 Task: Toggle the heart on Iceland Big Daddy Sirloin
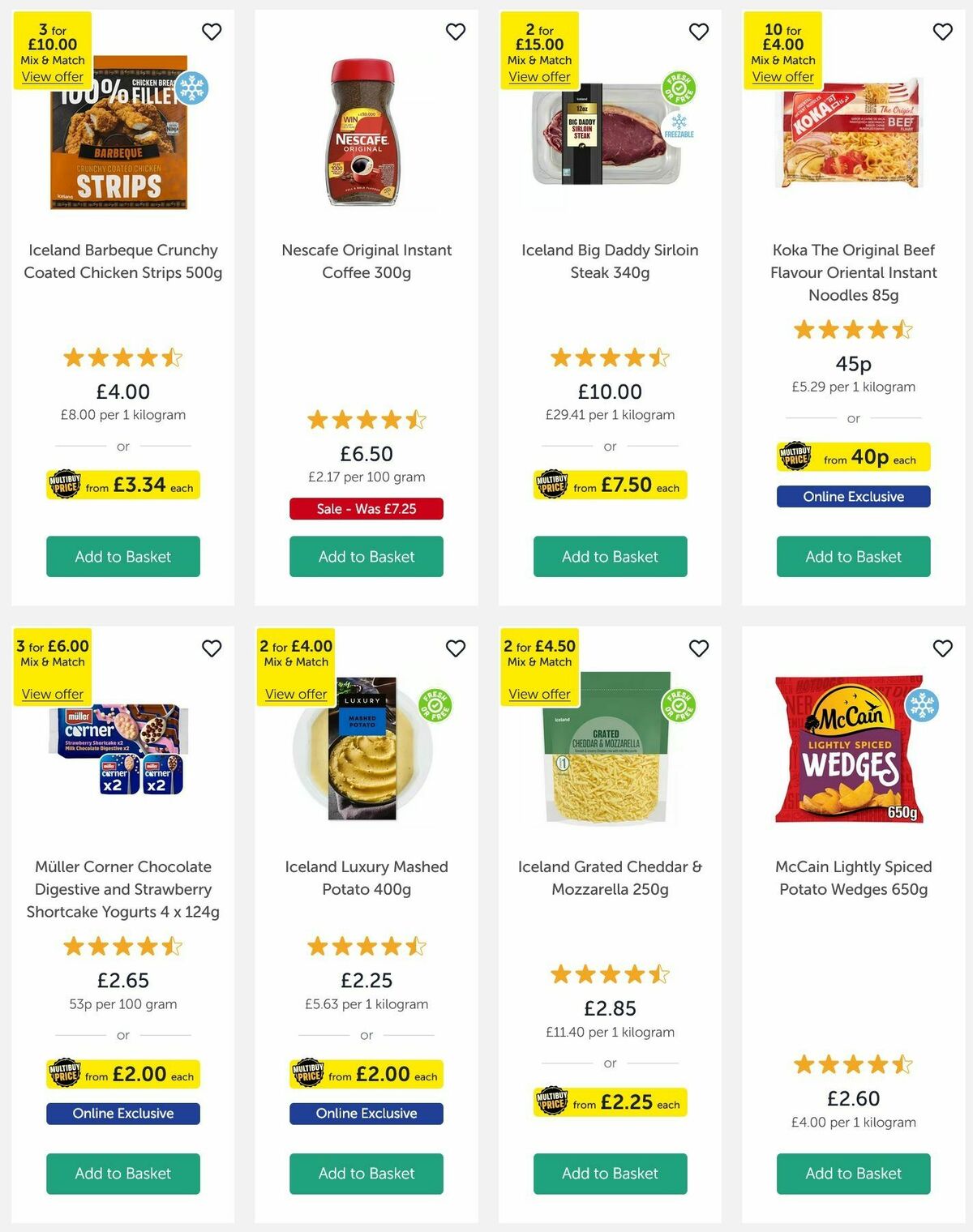[x=698, y=32]
